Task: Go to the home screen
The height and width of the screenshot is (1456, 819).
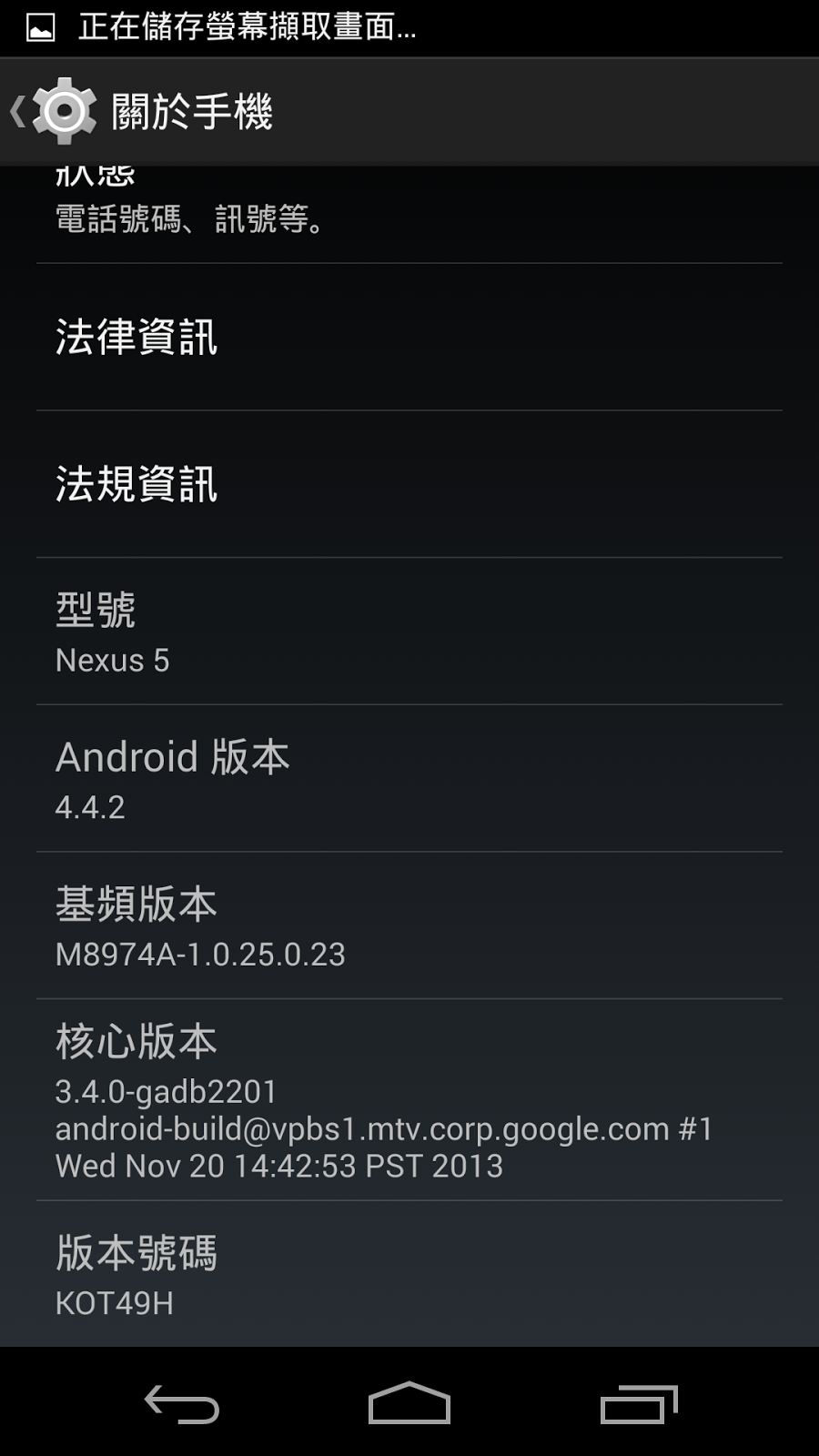Action: point(409,1402)
